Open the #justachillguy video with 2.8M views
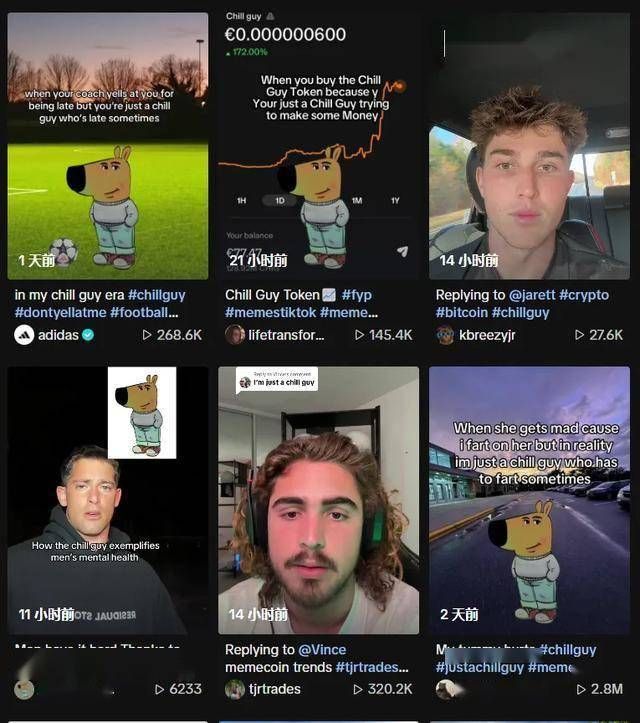This screenshot has width=640, height=723. click(529, 500)
